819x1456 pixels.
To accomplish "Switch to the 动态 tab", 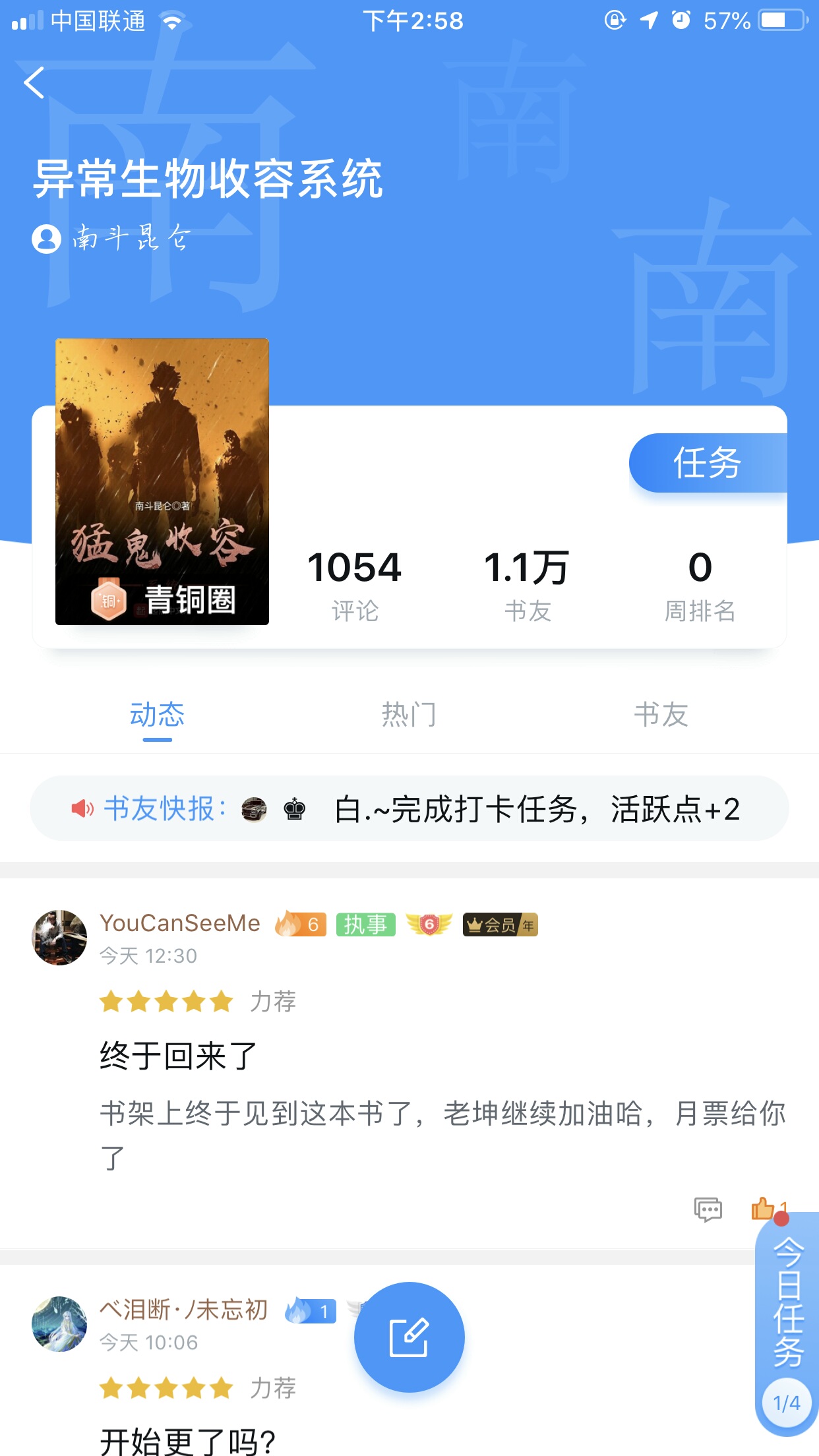I will (157, 715).
